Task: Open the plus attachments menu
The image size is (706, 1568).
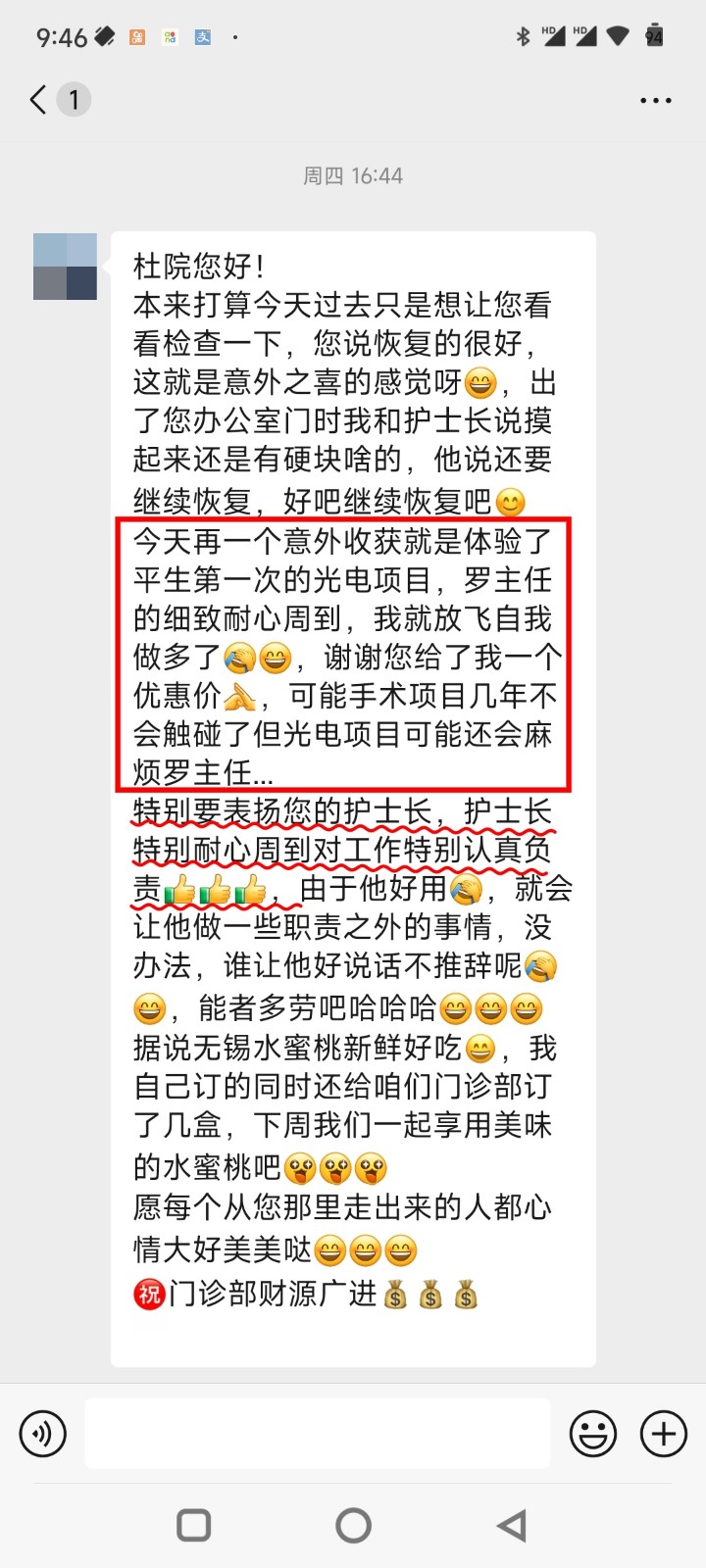Action: point(664,1434)
